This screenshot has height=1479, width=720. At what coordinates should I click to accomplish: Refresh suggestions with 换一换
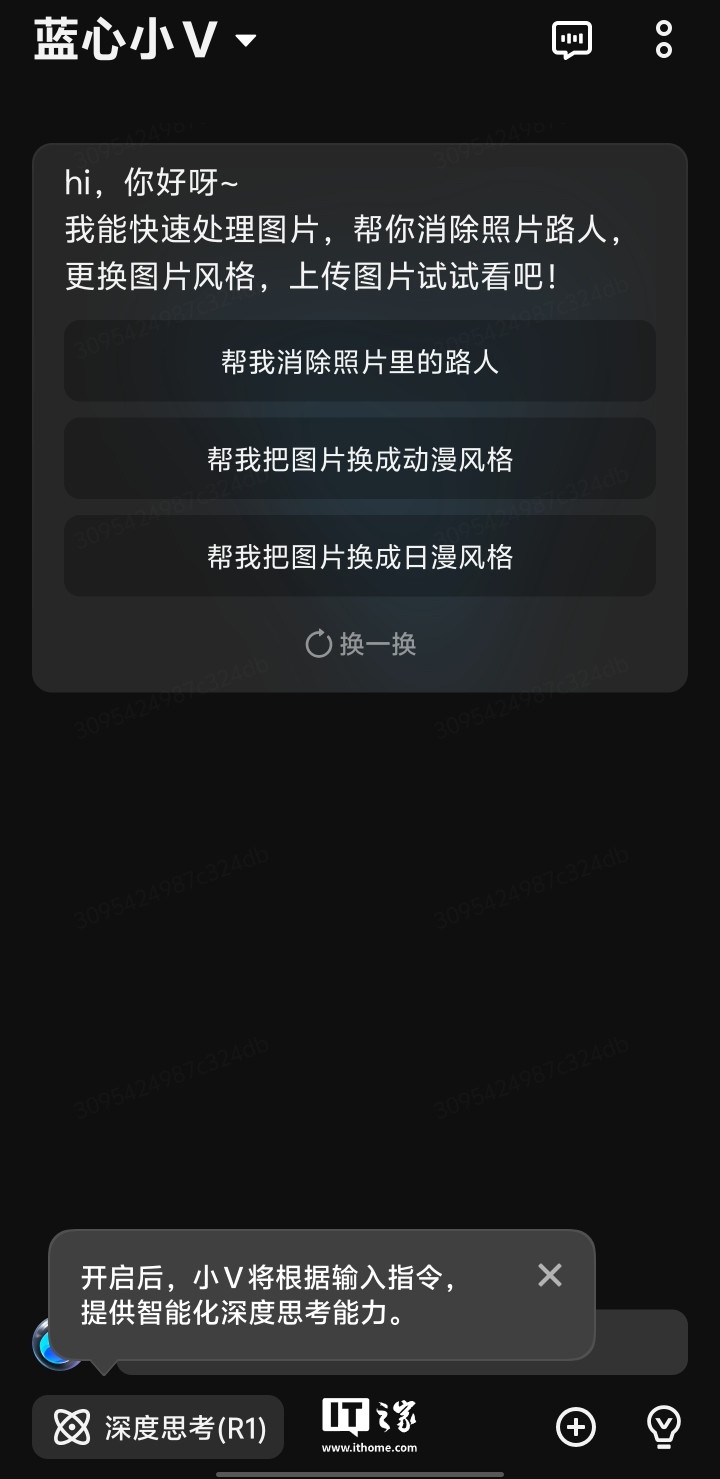click(360, 644)
